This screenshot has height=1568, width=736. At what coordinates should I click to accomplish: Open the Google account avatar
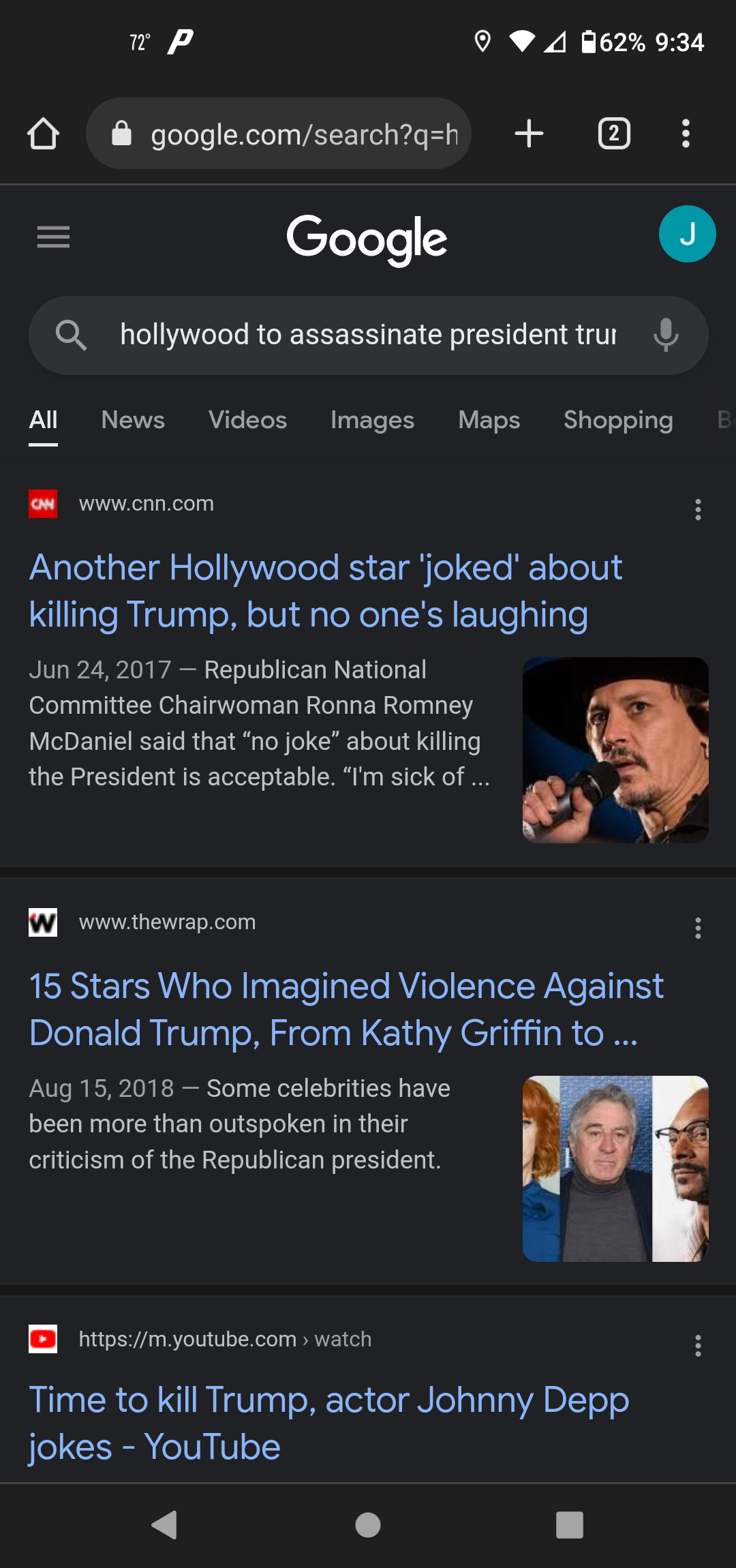pyautogui.click(x=687, y=234)
